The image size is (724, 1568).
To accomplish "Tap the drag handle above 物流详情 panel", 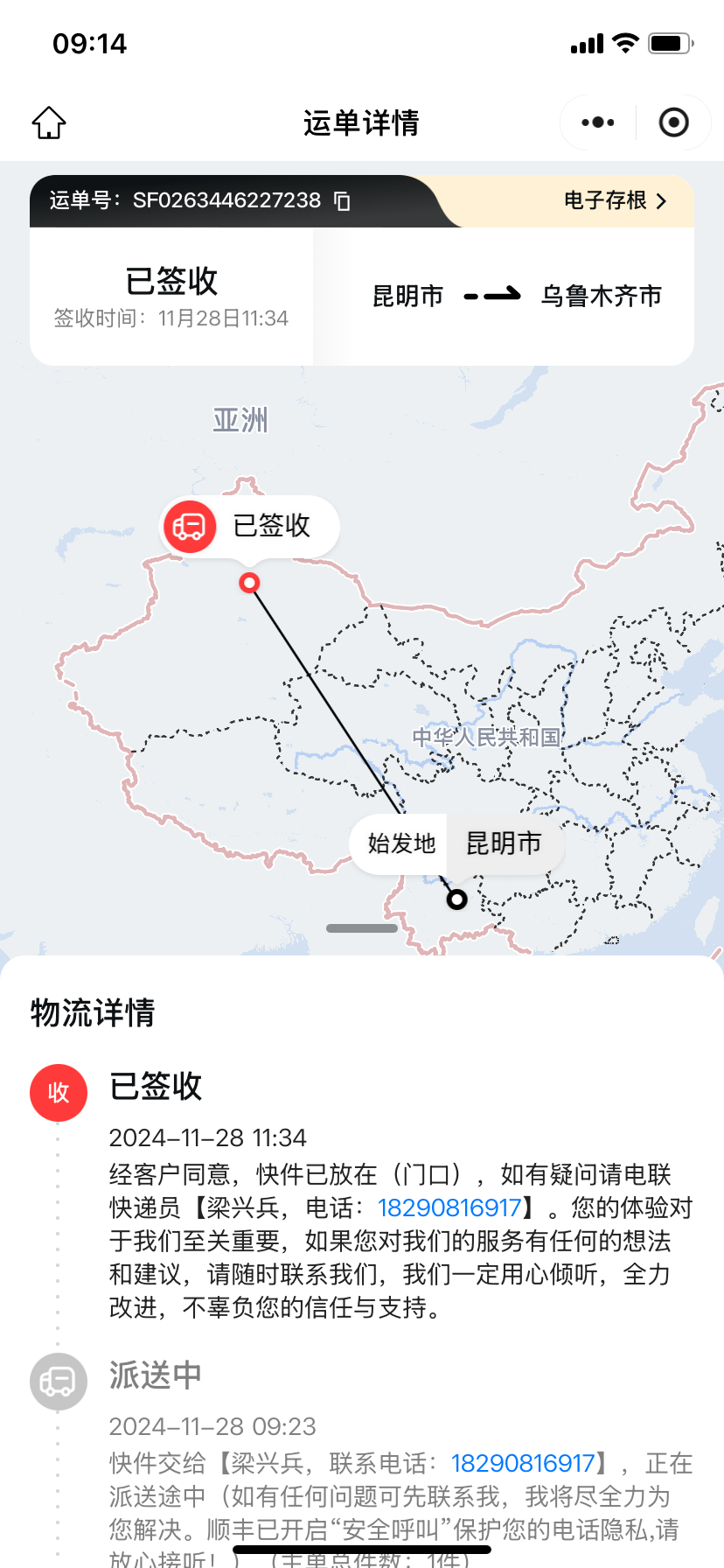I will (x=362, y=928).
